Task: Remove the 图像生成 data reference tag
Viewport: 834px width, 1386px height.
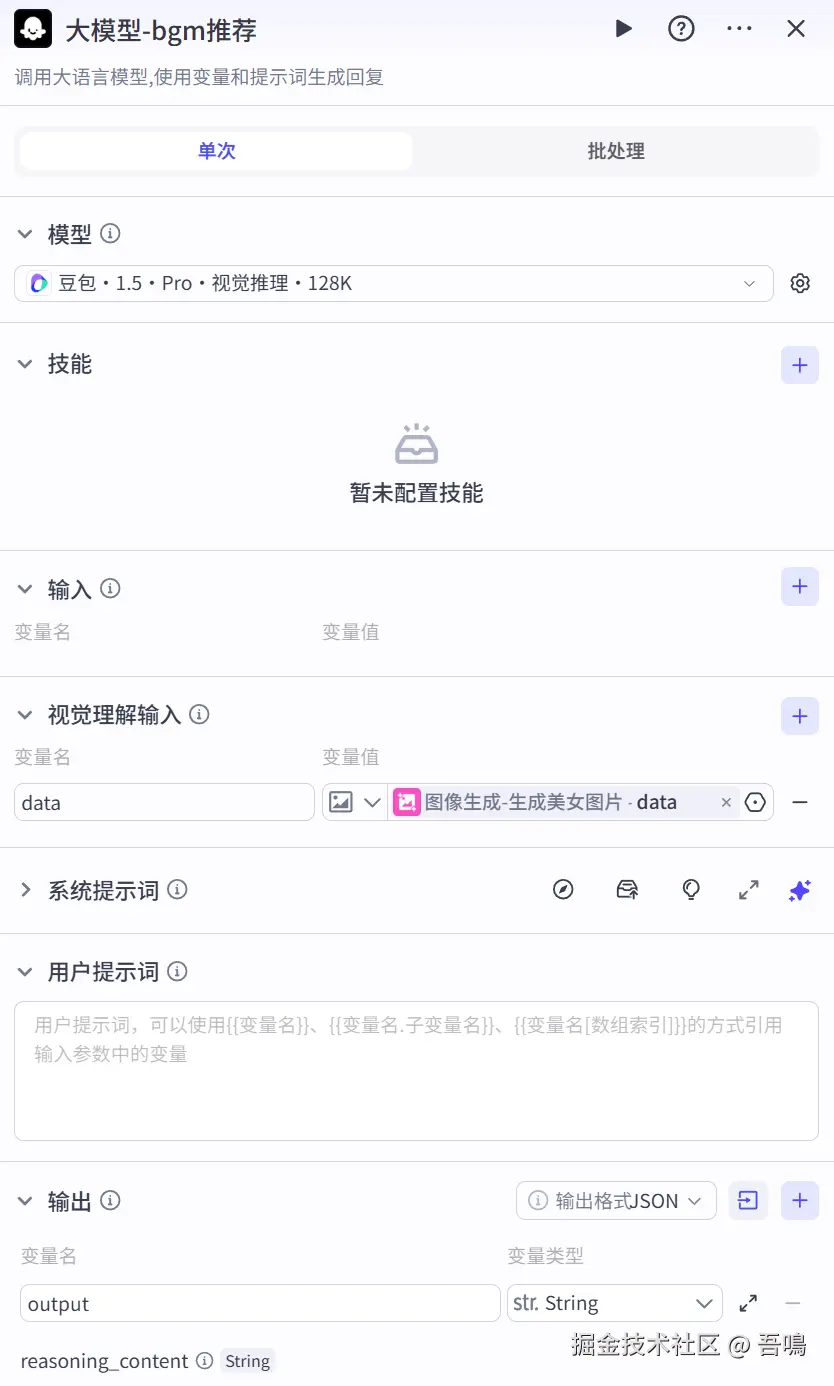Action: (726, 802)
